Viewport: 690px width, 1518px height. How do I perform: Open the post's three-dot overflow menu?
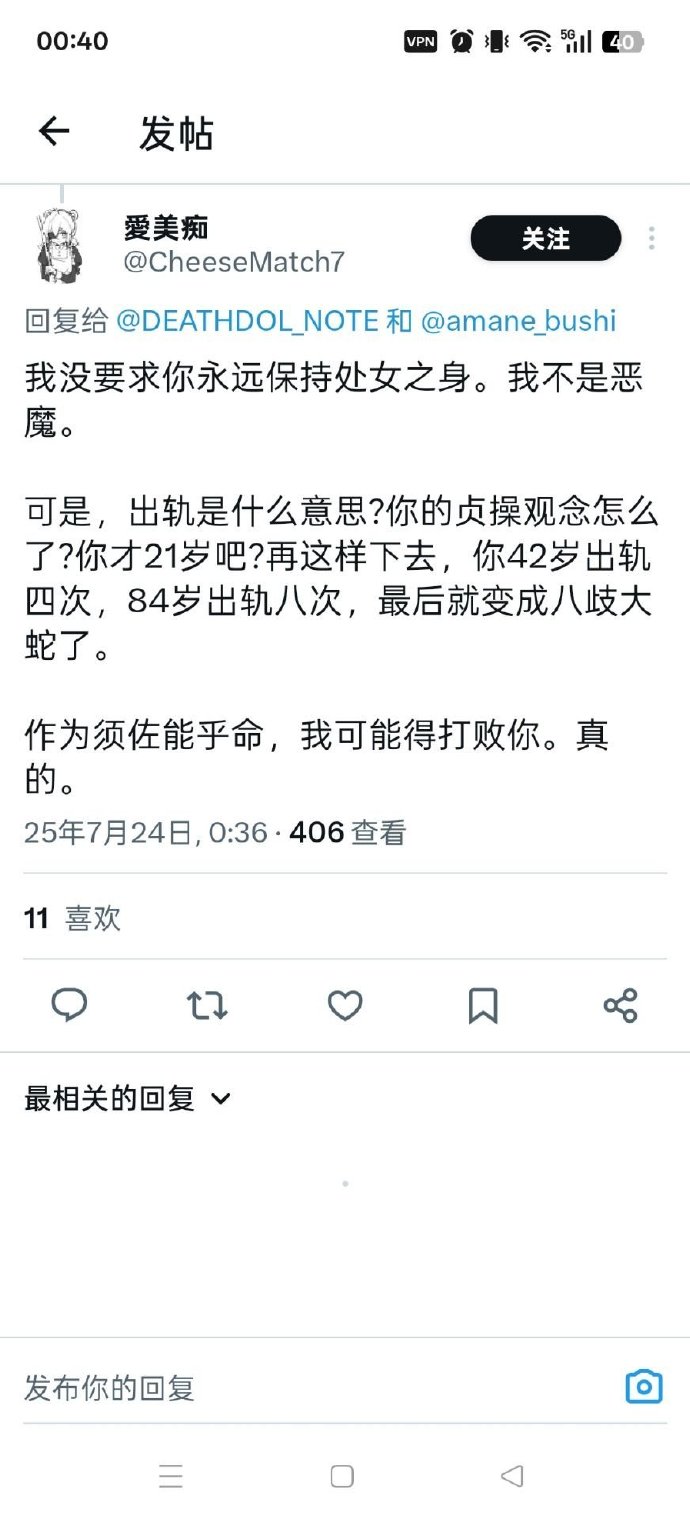click(651, 238)
